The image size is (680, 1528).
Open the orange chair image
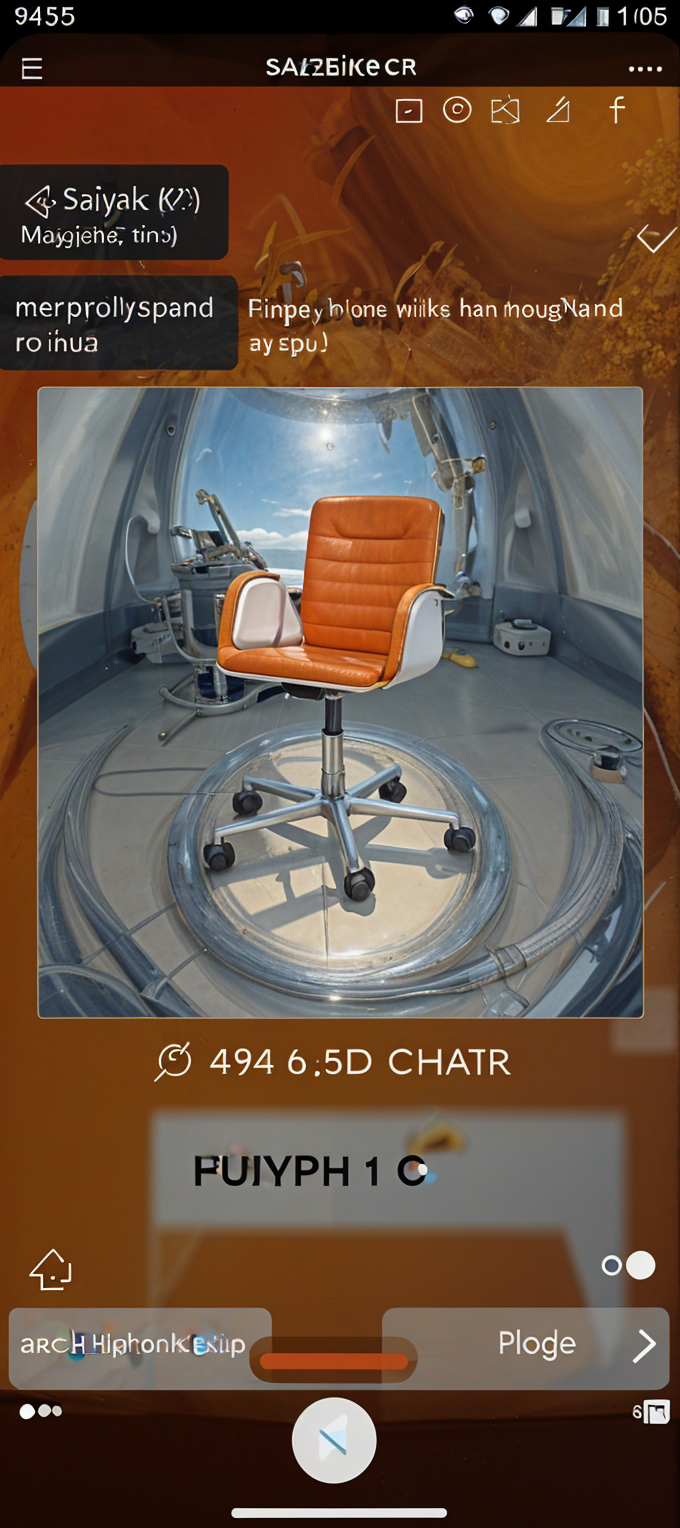[x=340, y=702]
